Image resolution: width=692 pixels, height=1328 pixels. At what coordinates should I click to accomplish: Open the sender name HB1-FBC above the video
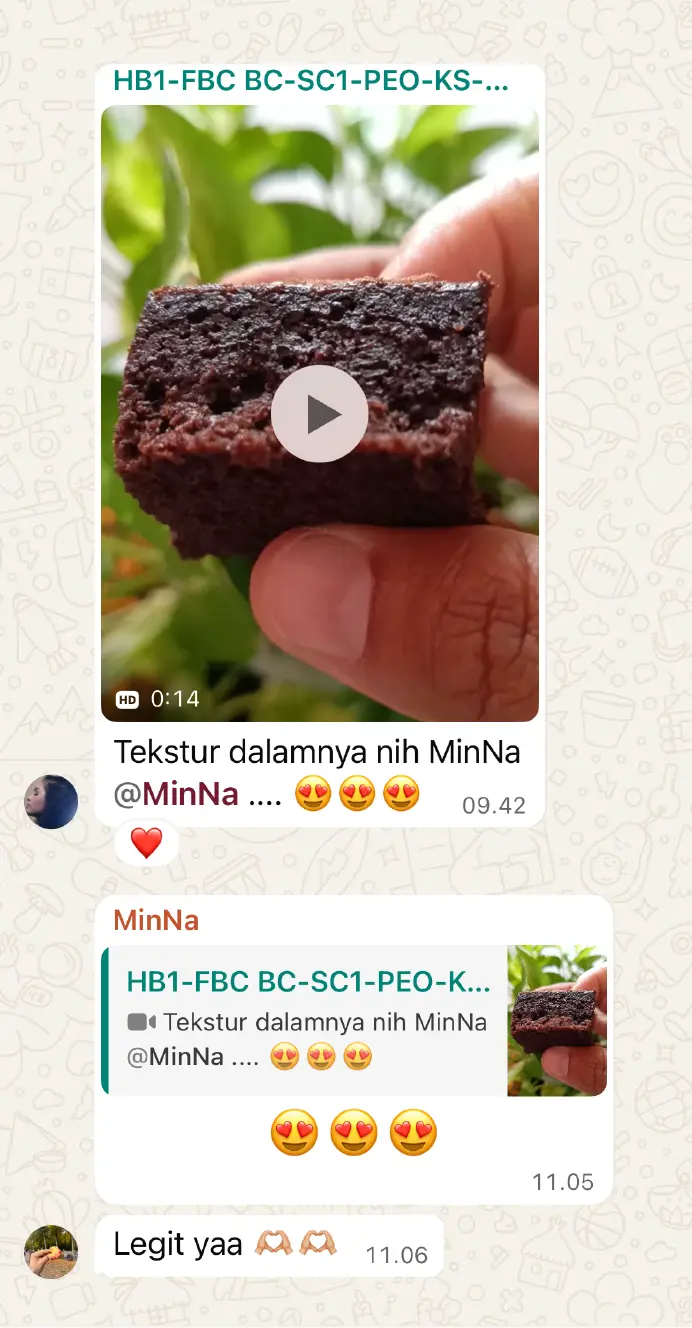click(x=311, y=81)
